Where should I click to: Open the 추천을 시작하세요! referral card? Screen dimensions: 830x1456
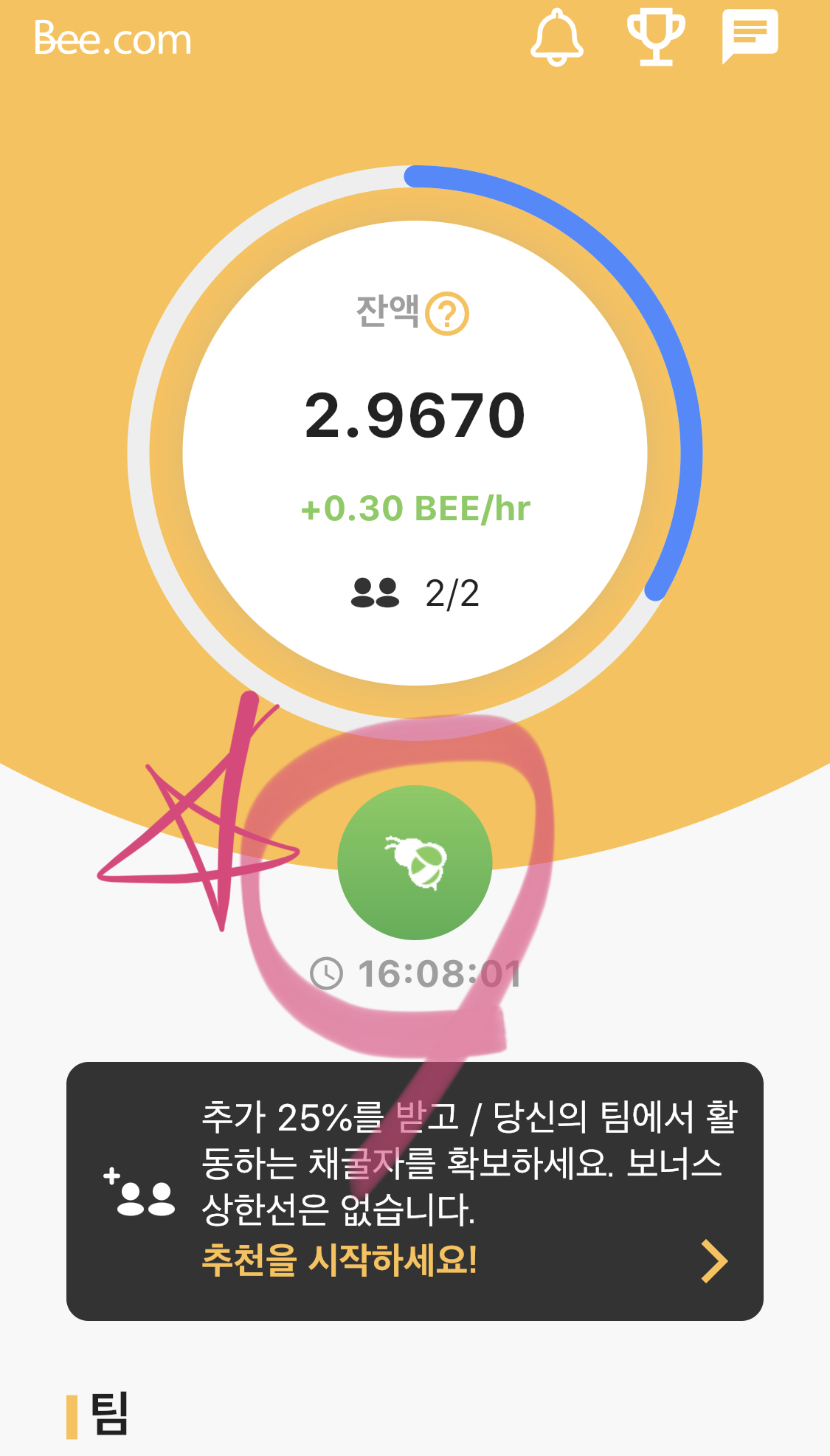click(x=415, y=1191)
